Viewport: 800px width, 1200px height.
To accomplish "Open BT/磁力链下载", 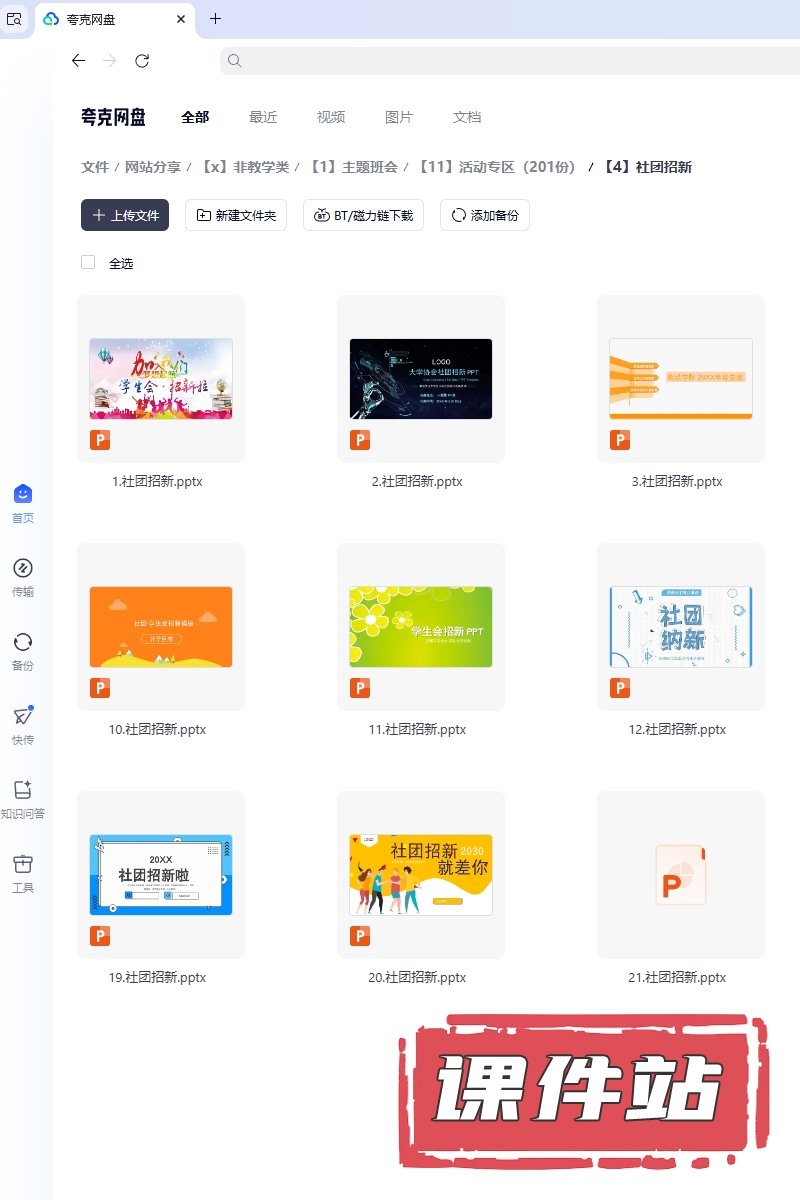I will click(x=364, y=215).
